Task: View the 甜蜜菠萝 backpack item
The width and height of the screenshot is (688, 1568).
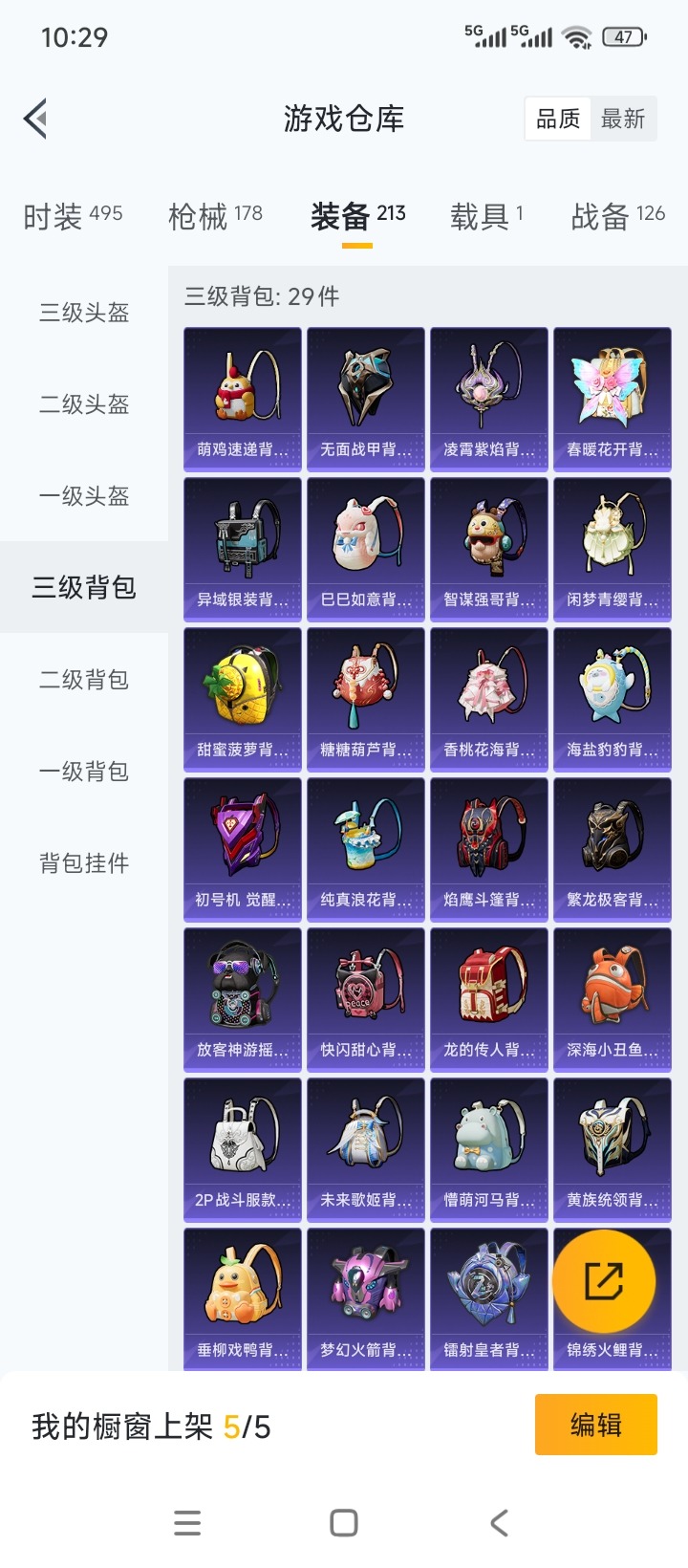Action: 243,699
